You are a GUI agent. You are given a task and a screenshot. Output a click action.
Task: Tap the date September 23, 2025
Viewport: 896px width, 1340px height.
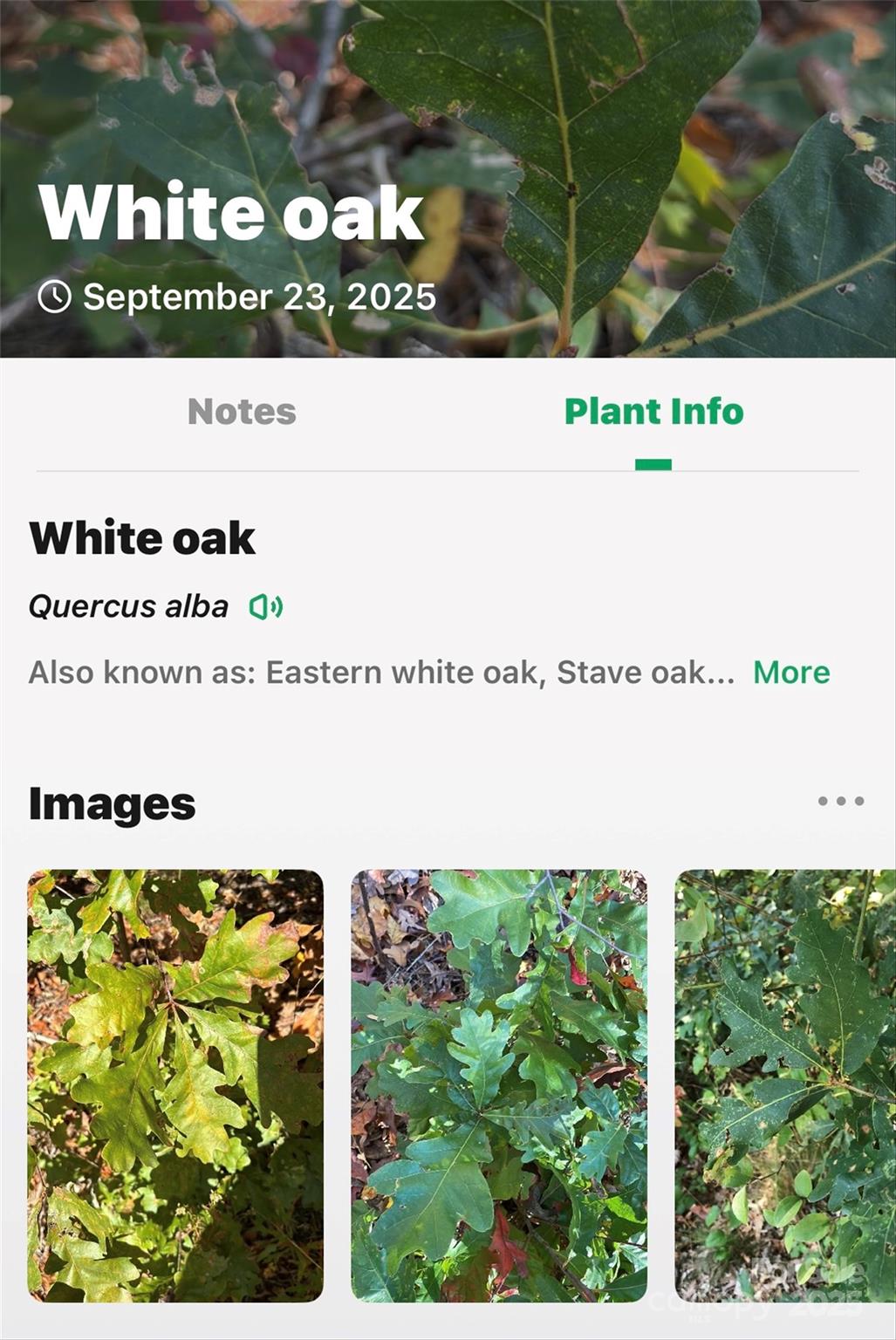click(x=257, y=297)
